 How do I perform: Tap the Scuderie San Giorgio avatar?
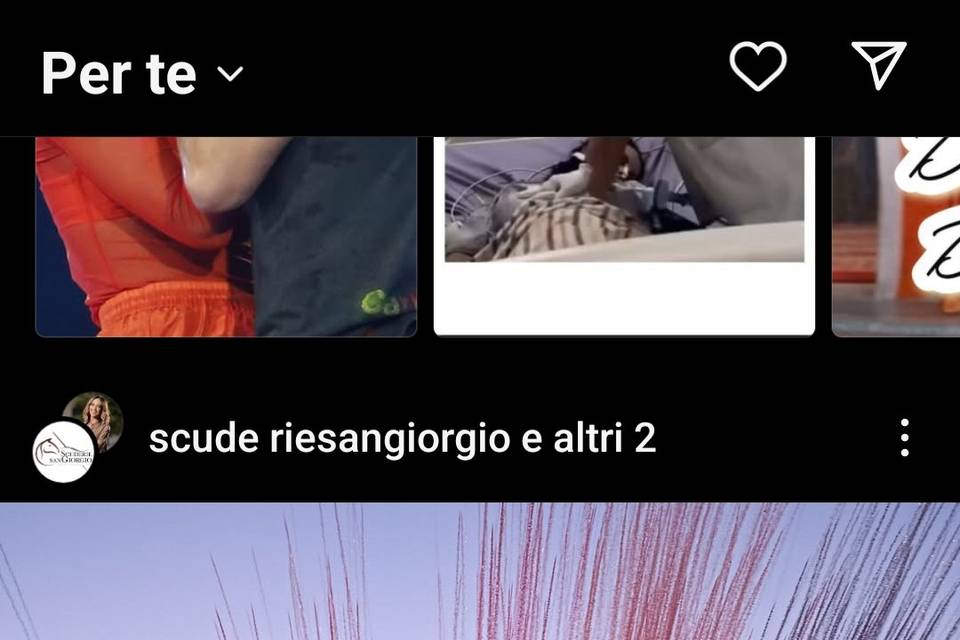[x=64, y=452]
